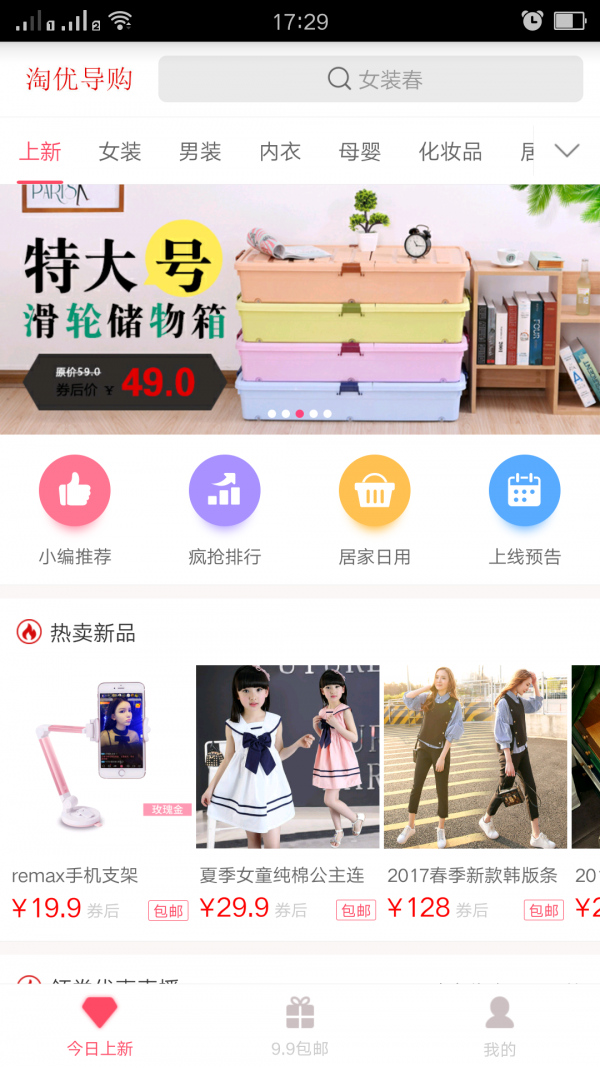This screenshot has height=1067, width=600.
Task: Open the search box with 女装春
Action: click(x=371, y=79)
